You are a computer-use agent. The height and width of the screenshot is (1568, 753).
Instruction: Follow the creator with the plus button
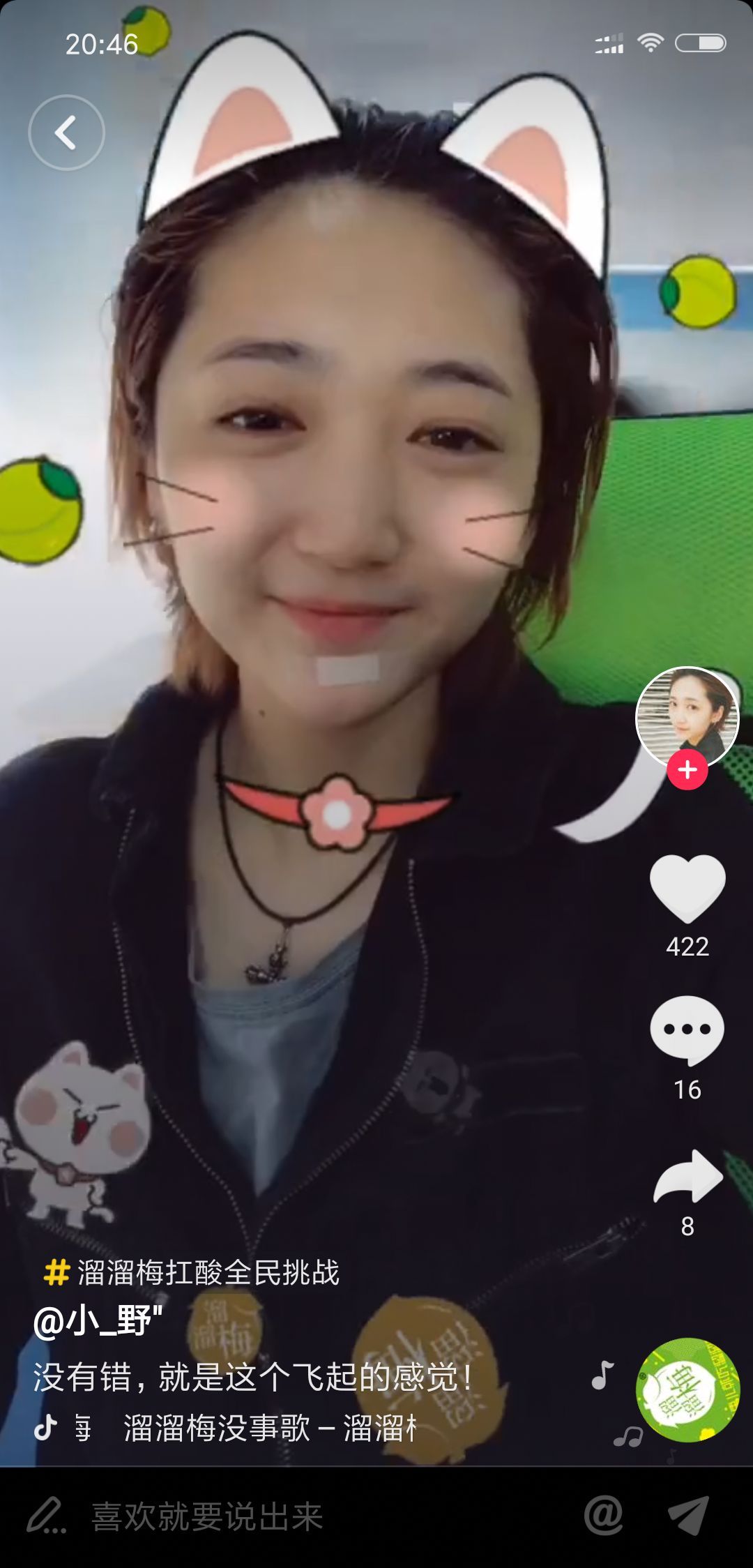click(687, 770)
